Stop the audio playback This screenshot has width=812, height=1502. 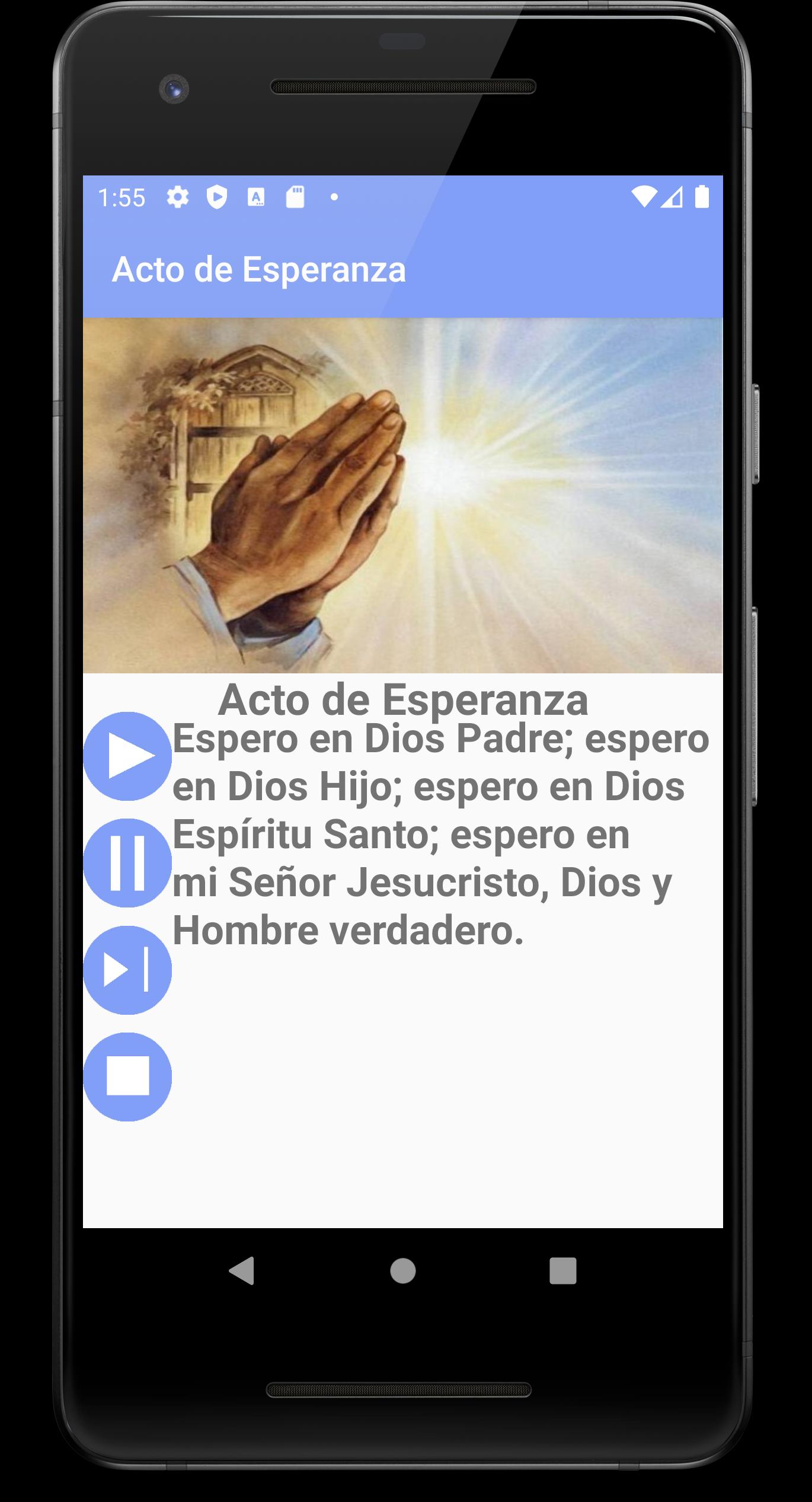point(127,1077)
